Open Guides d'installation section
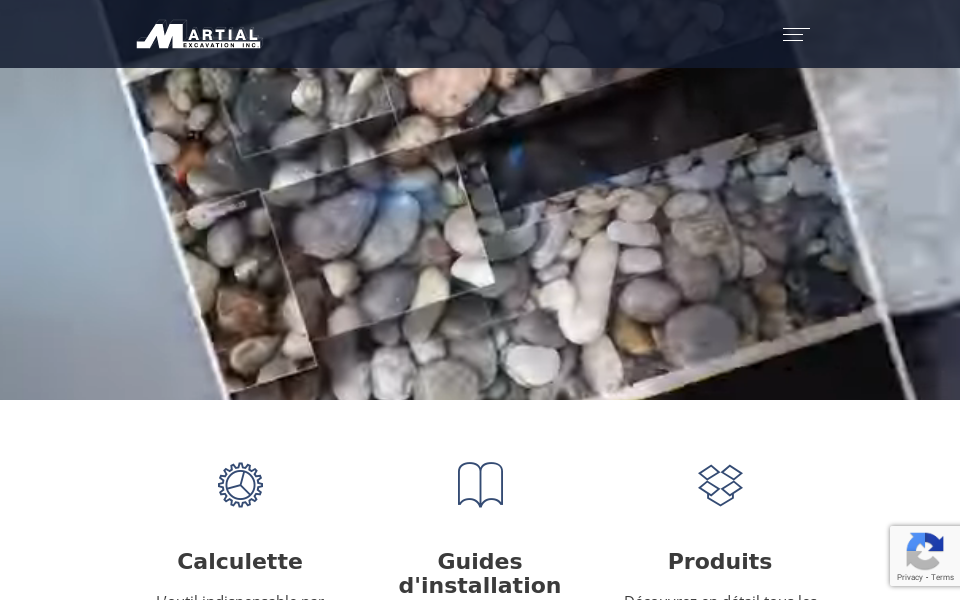 pyautogui.click(x=479, y=573)
